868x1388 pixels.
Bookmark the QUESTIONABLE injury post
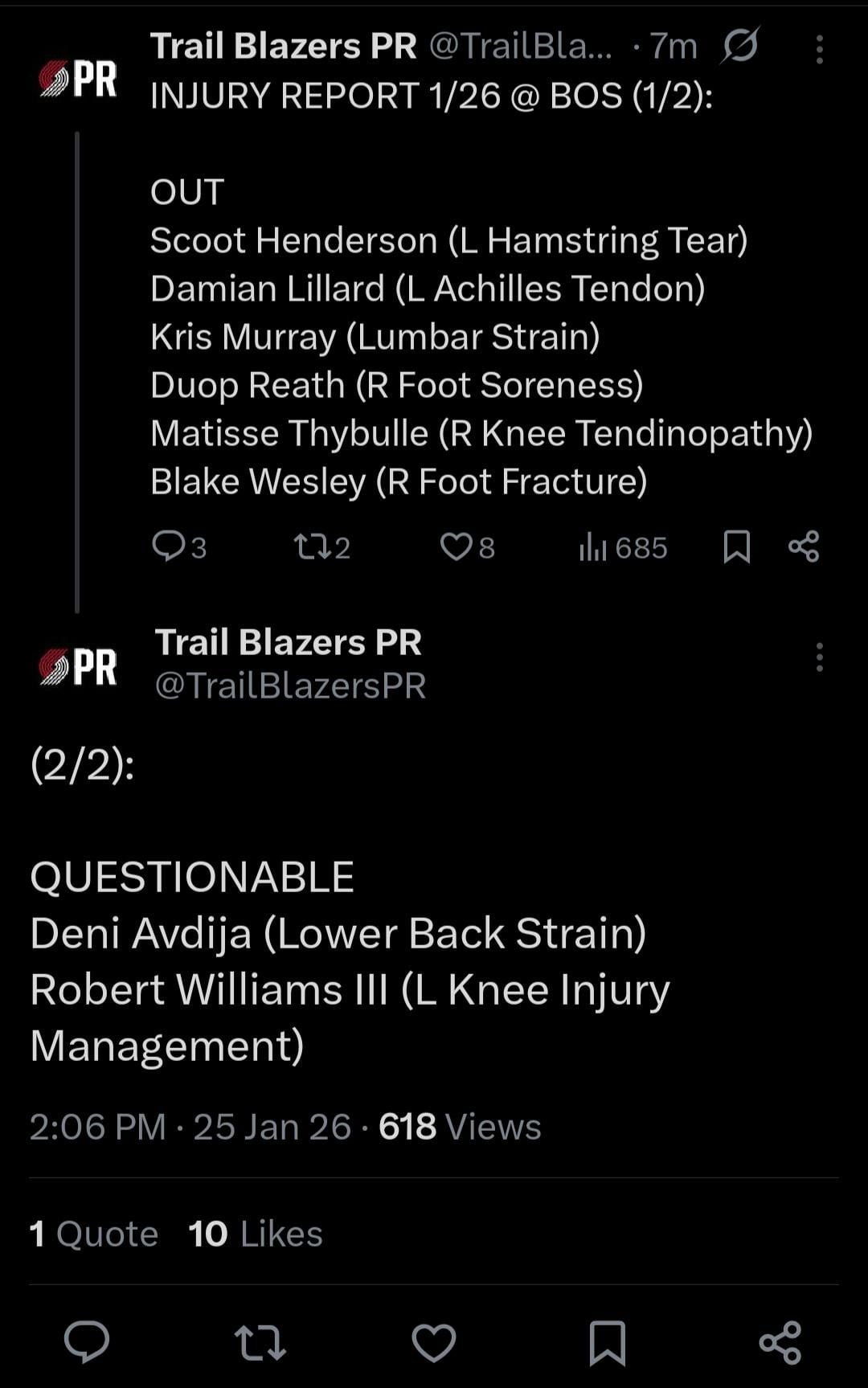tap(608, 1342)
